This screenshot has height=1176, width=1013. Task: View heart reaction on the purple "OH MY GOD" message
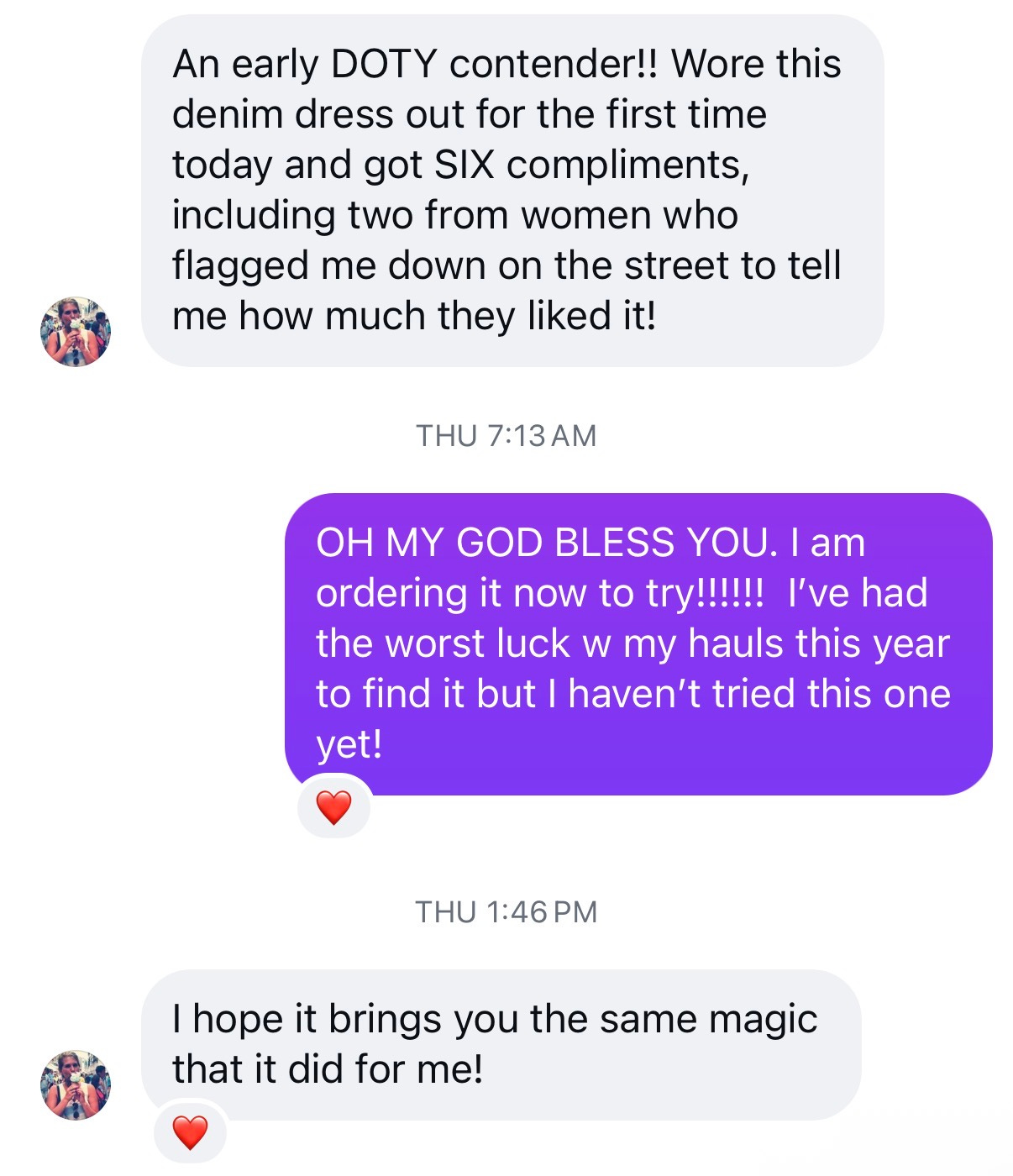[333, 807]
